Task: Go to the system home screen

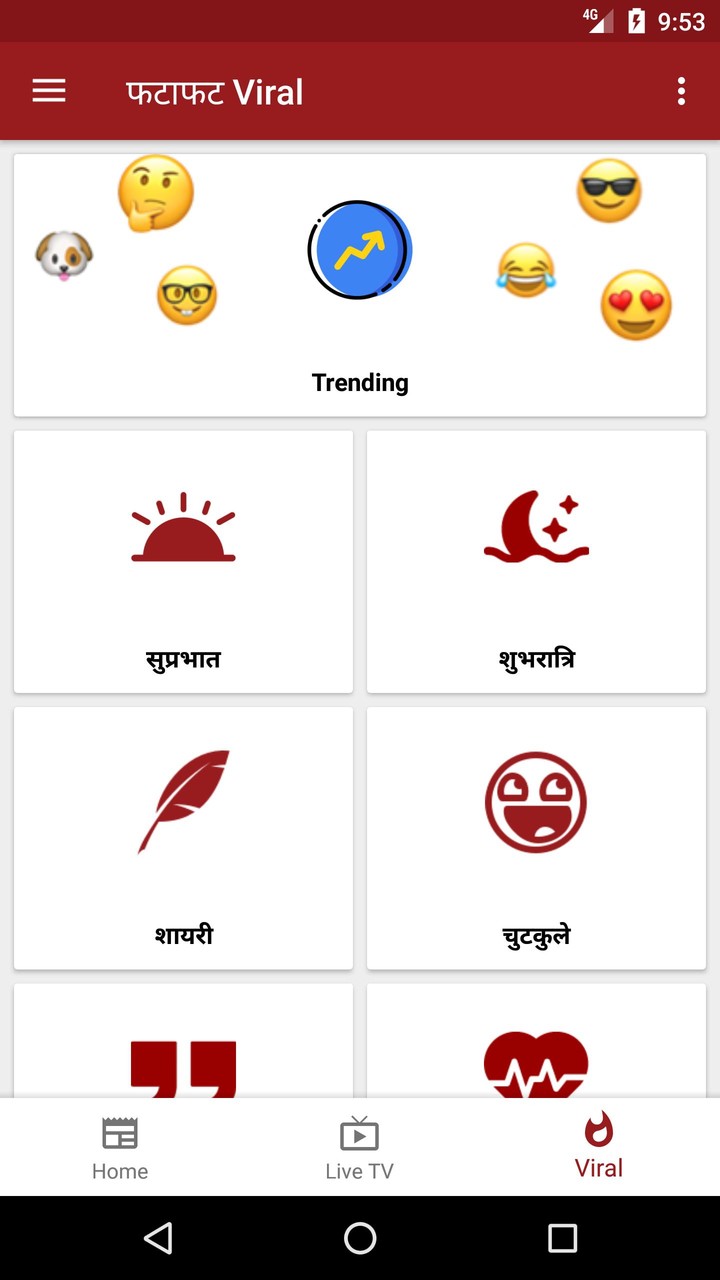Action: [x=360, y=1238]
